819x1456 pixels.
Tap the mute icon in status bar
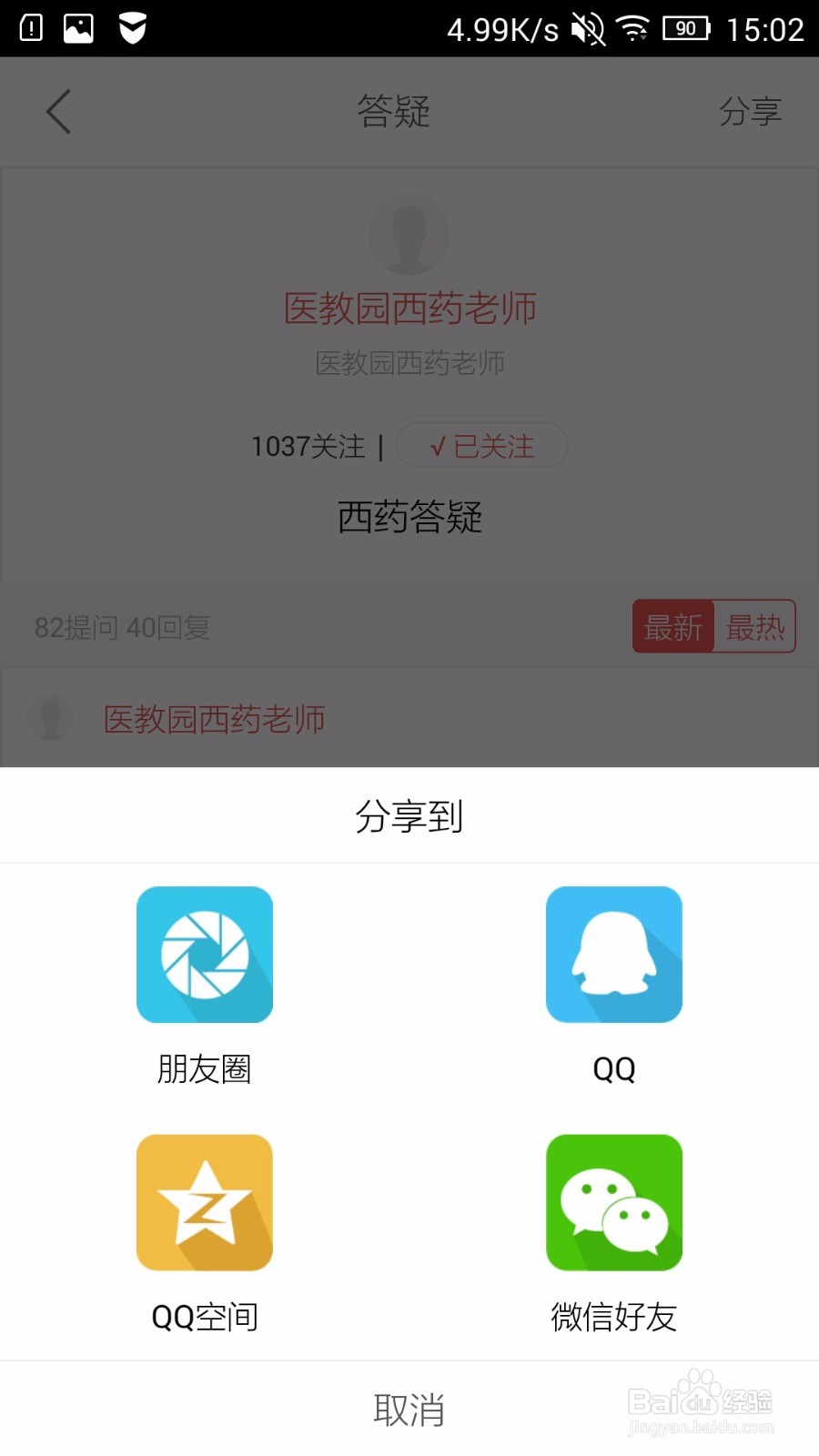tap(587, 27)
